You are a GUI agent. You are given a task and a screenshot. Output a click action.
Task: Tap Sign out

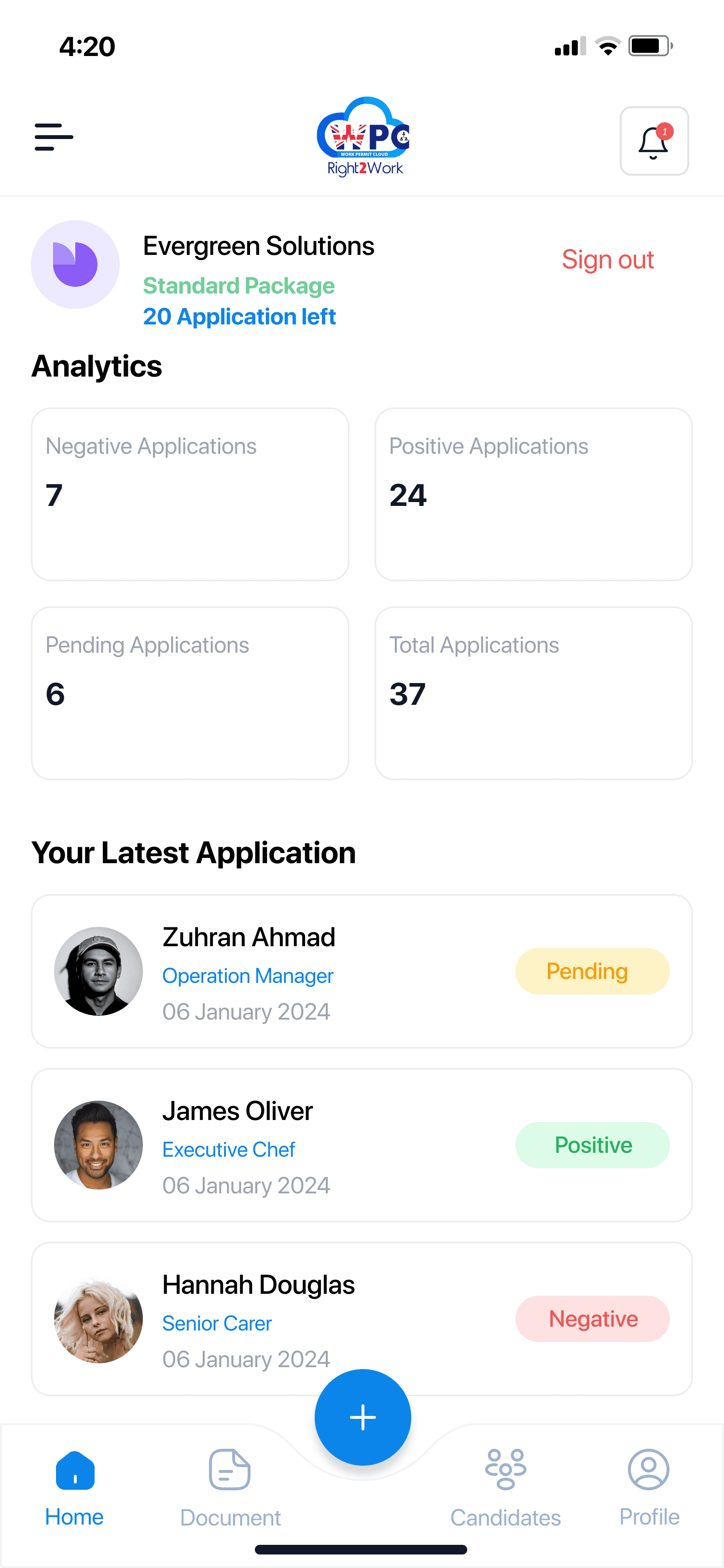coord(607,259)
